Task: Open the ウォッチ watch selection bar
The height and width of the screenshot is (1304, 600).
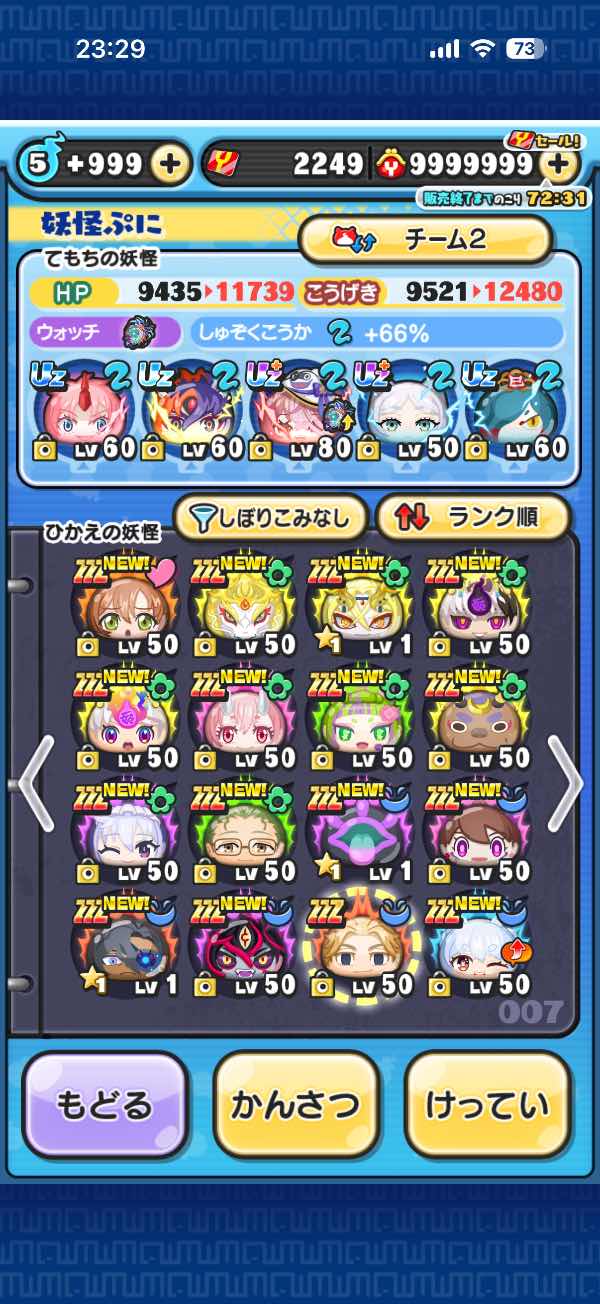Action: coord(105,332)
